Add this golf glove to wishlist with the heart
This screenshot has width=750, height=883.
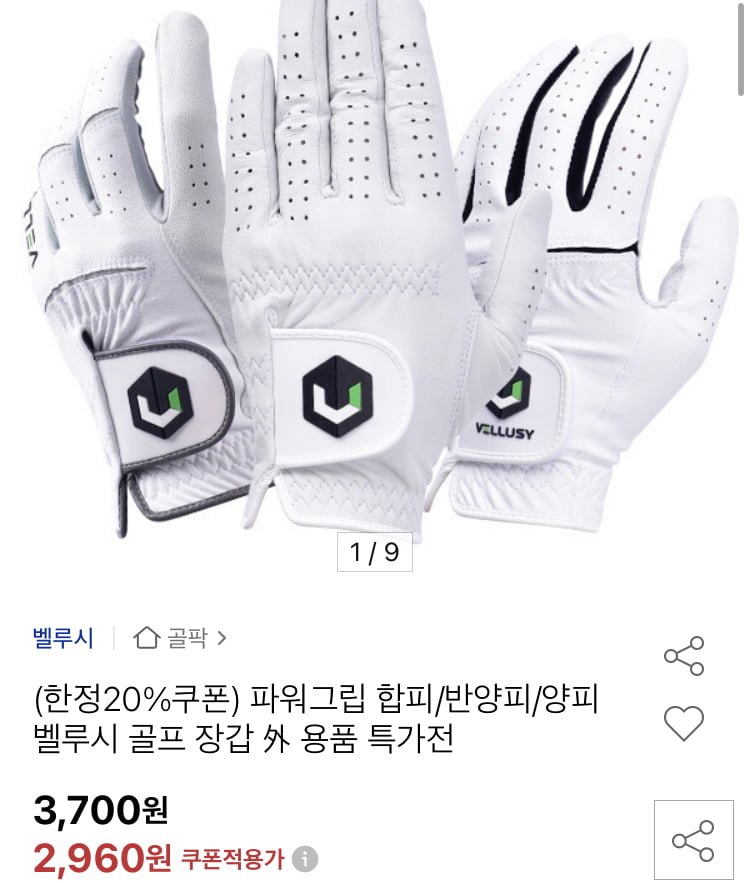point(684,722)
